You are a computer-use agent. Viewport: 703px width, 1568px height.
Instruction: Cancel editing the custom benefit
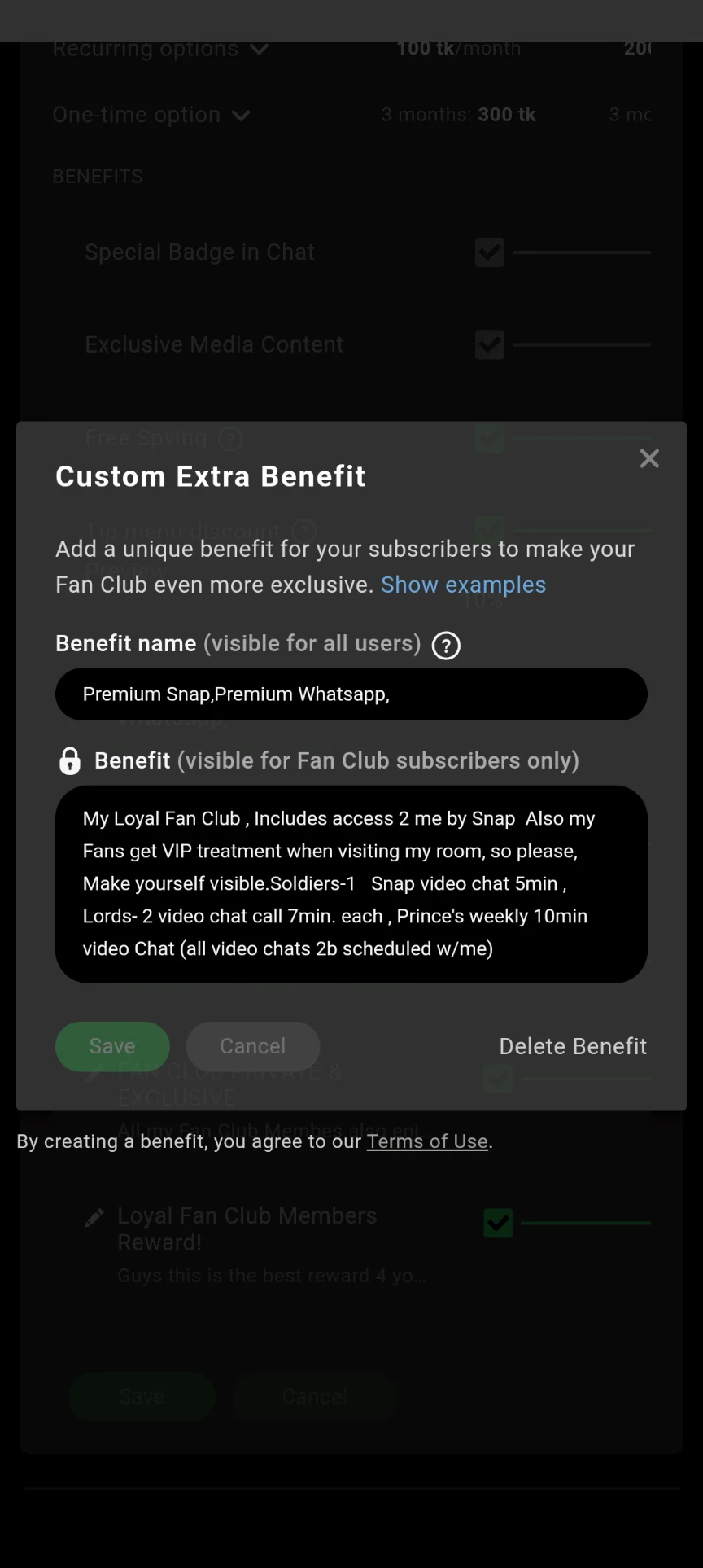[252, 1046]
